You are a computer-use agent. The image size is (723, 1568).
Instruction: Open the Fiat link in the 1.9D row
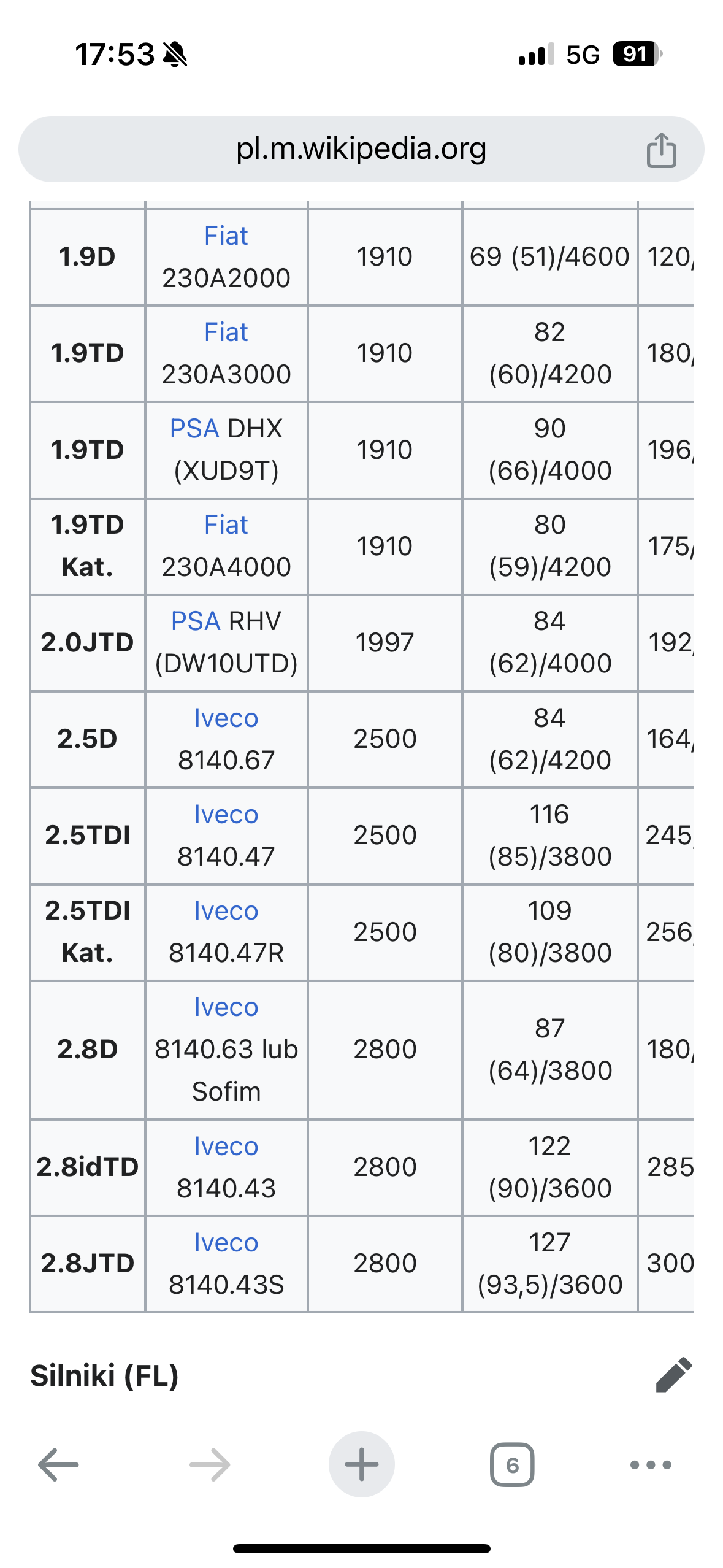click(x=226, y=236)
